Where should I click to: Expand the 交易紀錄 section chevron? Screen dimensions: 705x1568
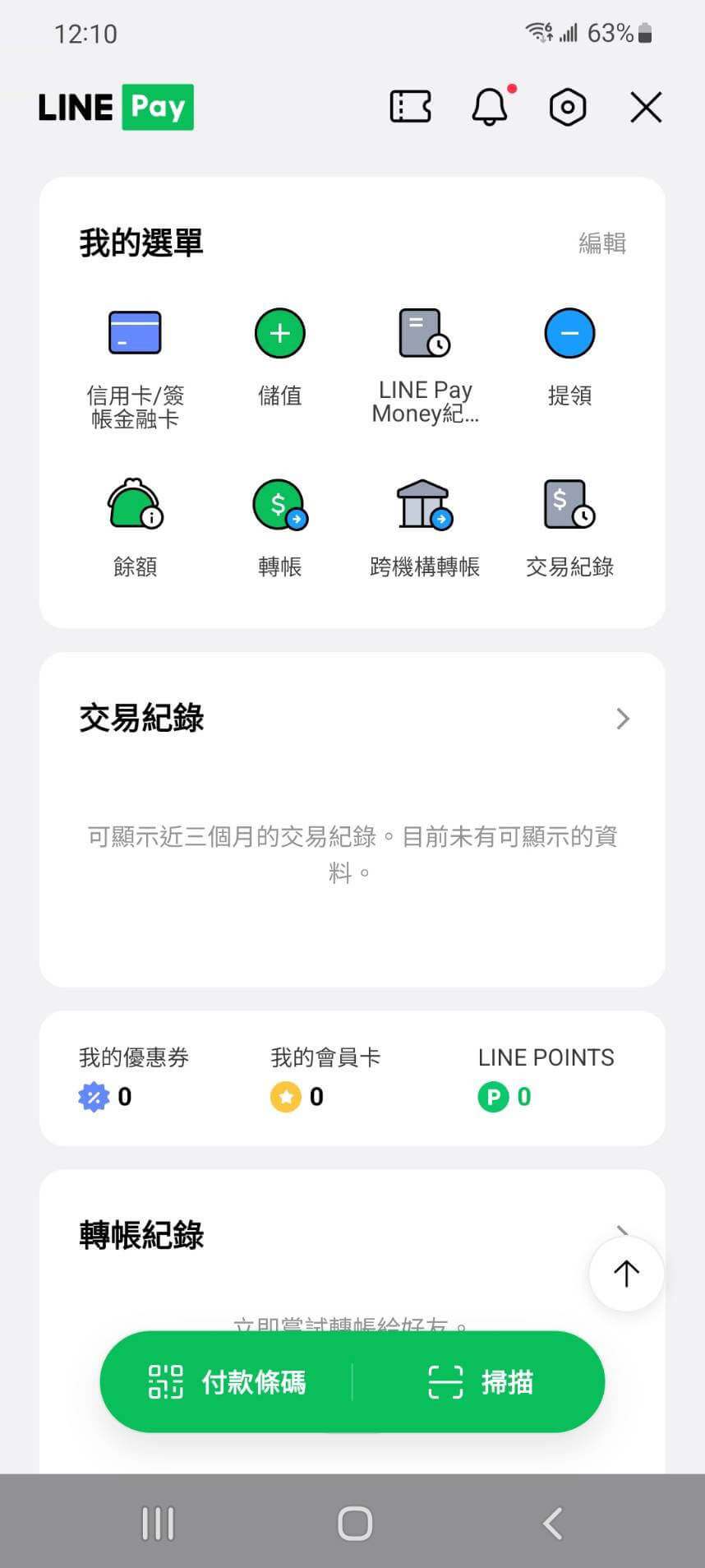(x=623, y=719)
